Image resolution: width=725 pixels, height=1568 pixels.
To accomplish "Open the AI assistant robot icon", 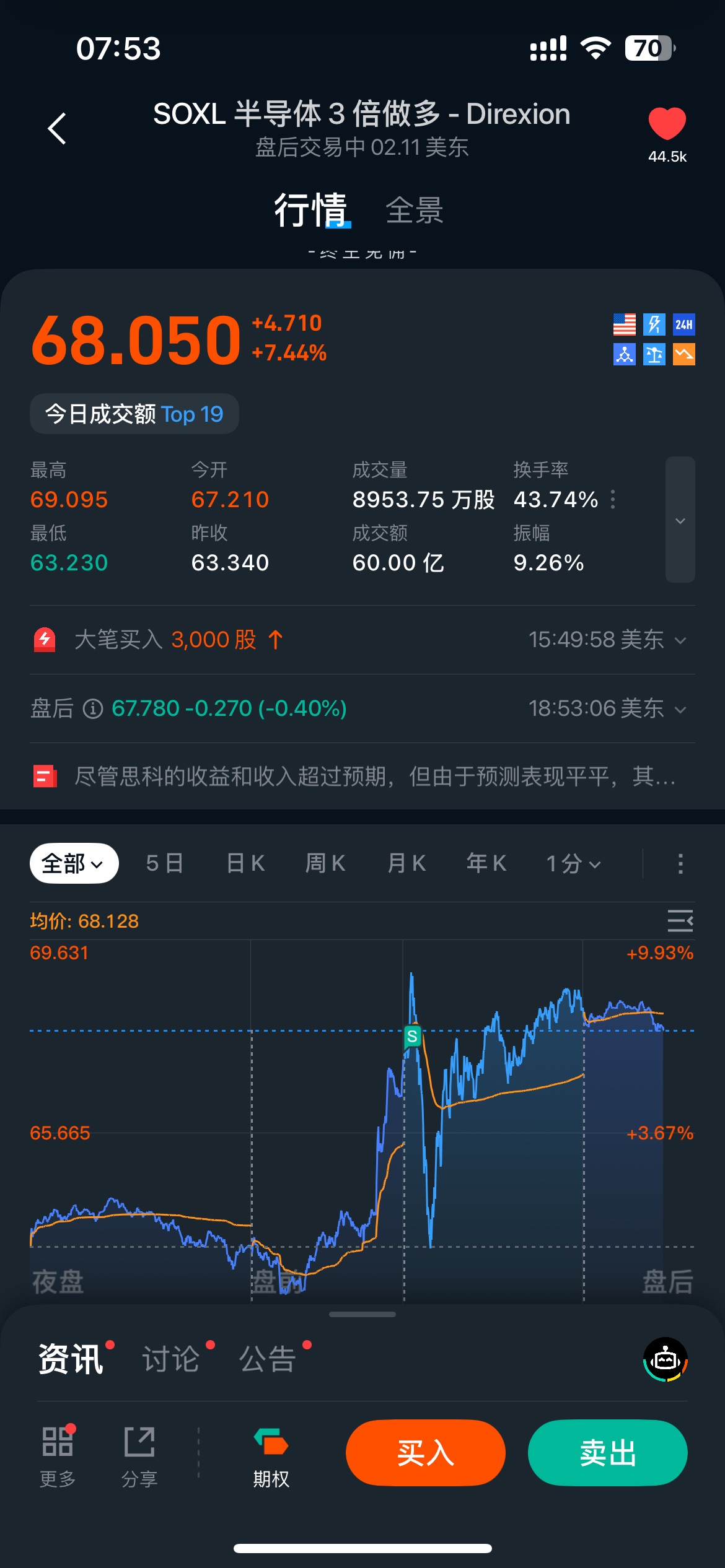I will pyautogui.click(x=666, y=1360).
